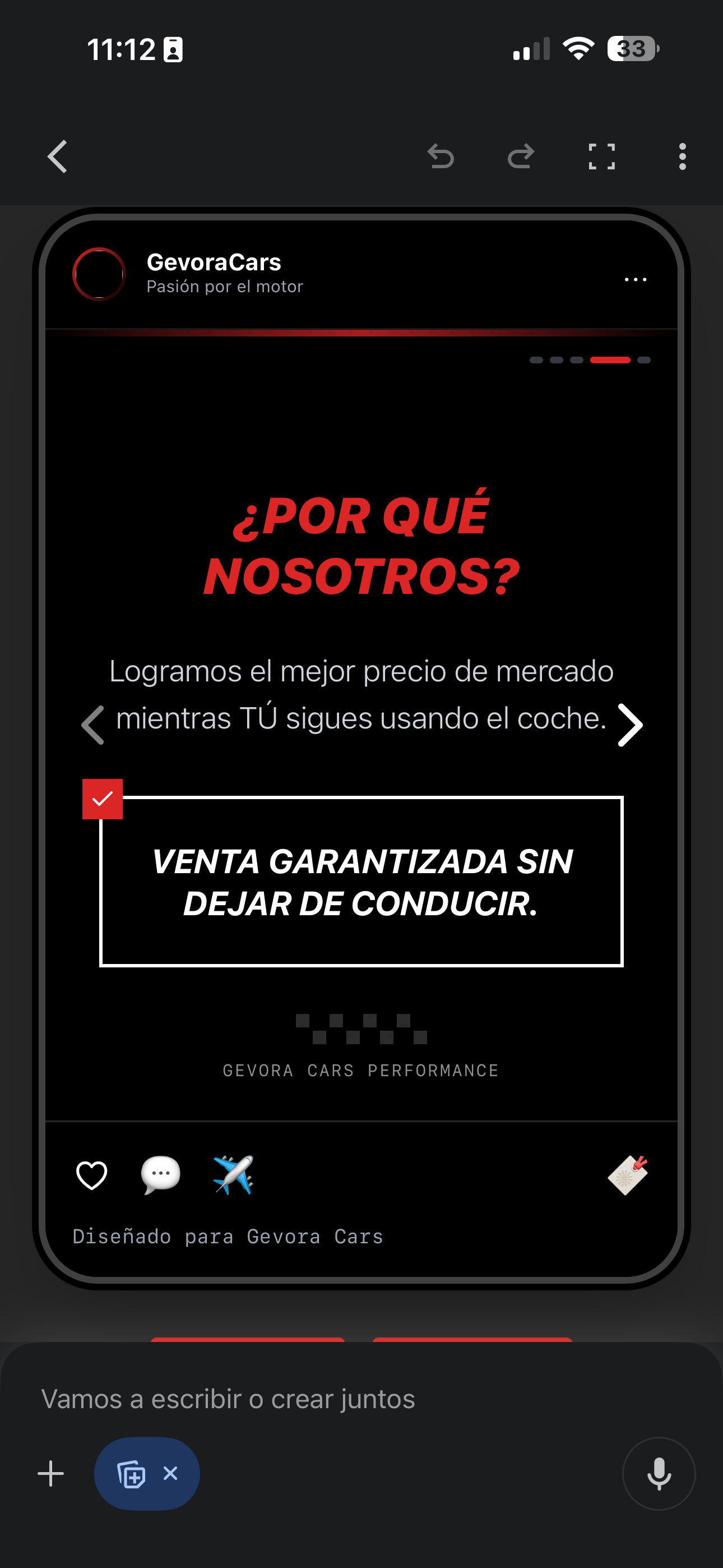723x1568 pixels.
Task: Redo the last change
Action: tap(521, 157)
